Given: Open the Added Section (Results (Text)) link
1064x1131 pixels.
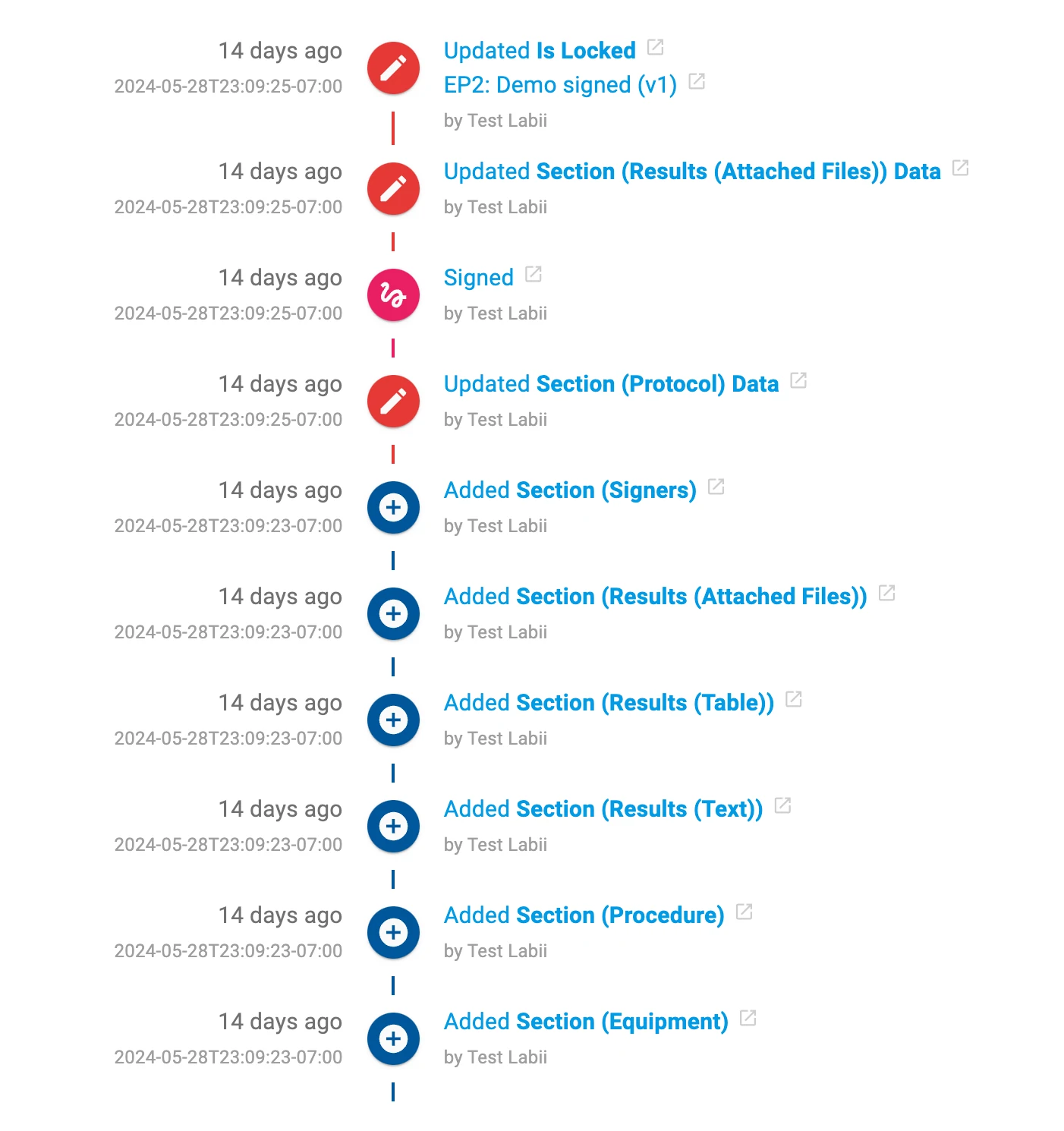Looking at the screenshot, I should pyautogui.click(x=603, y=809).
